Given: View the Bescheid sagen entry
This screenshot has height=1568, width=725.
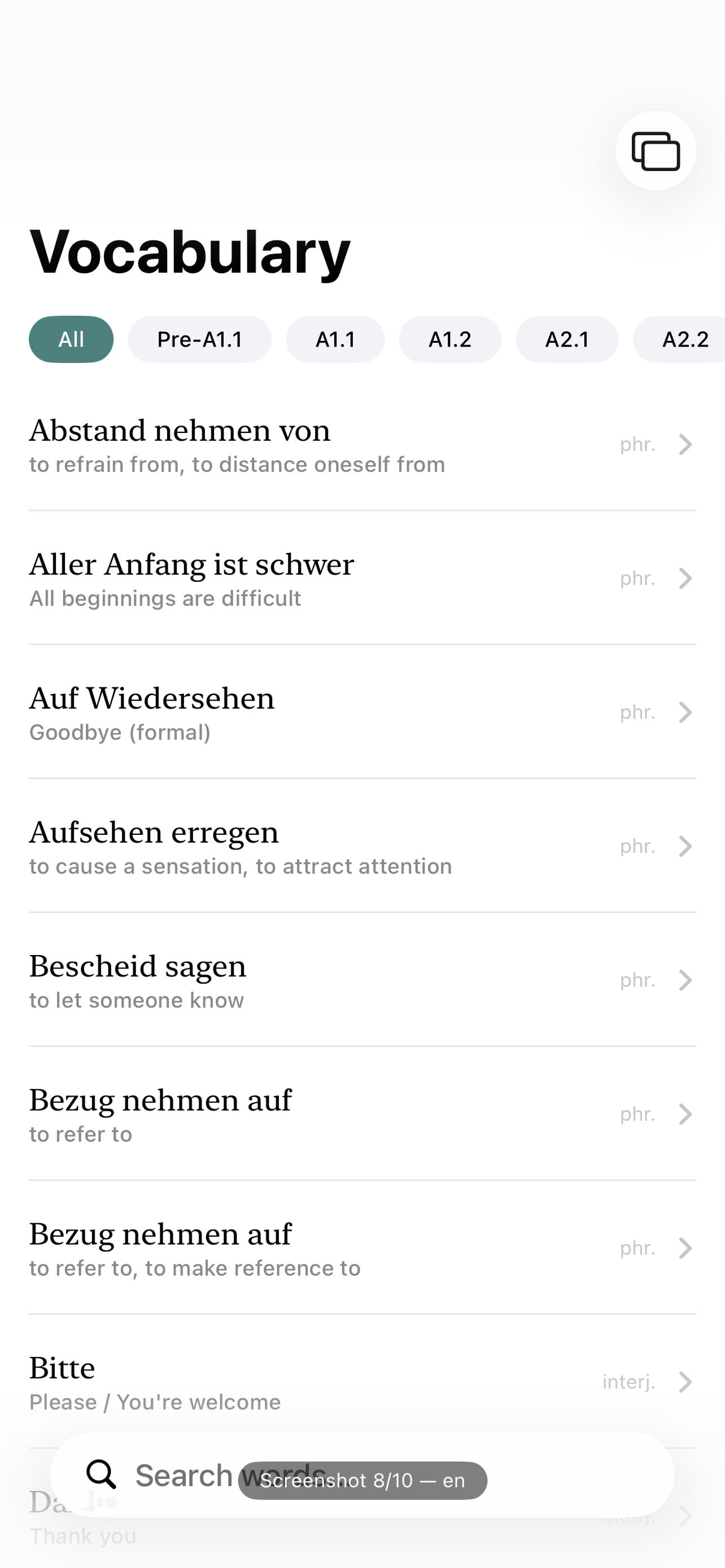Looking at the screenshot, I should tap(362, 980).
